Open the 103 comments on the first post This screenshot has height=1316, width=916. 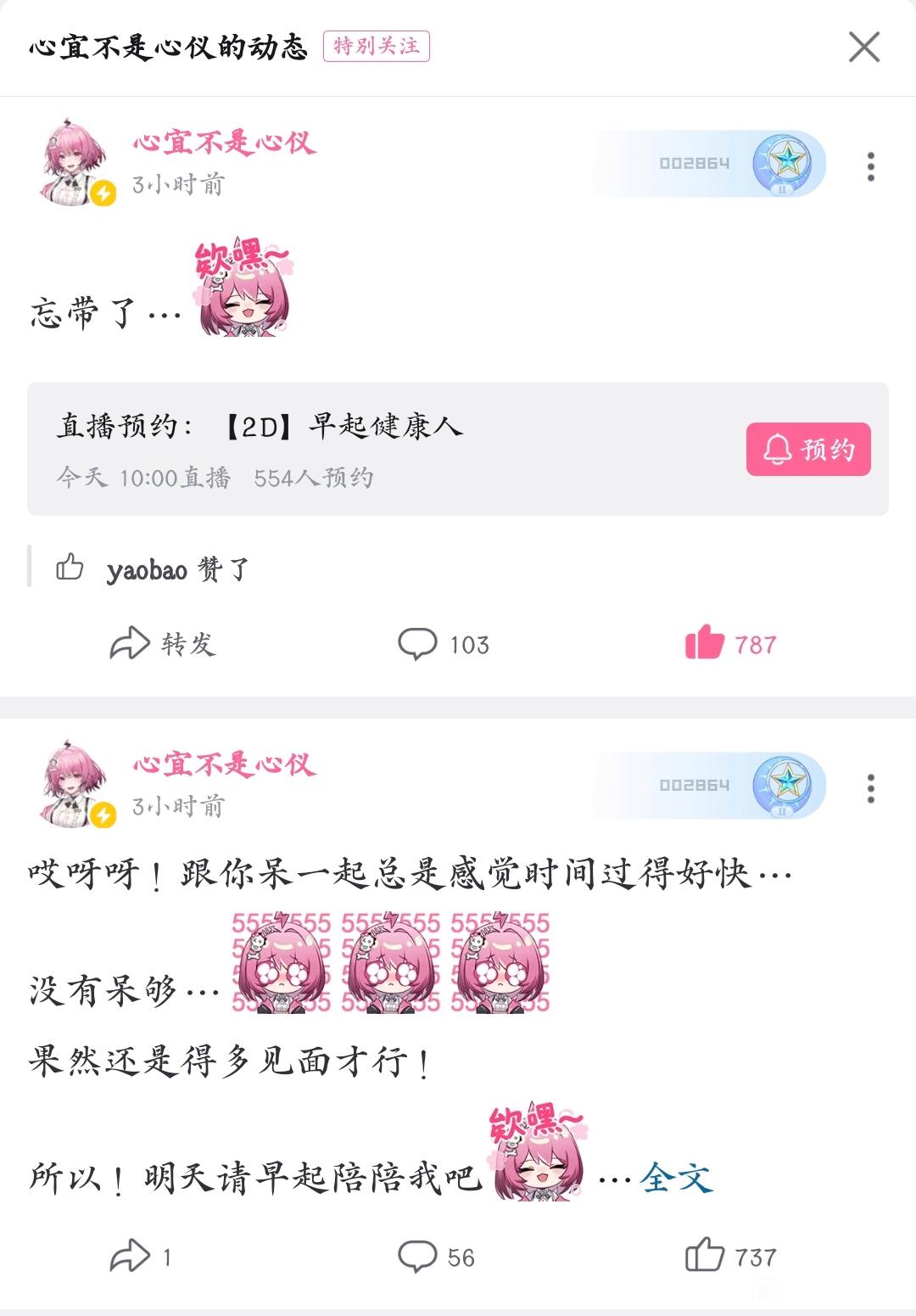(x=444, y=644)
